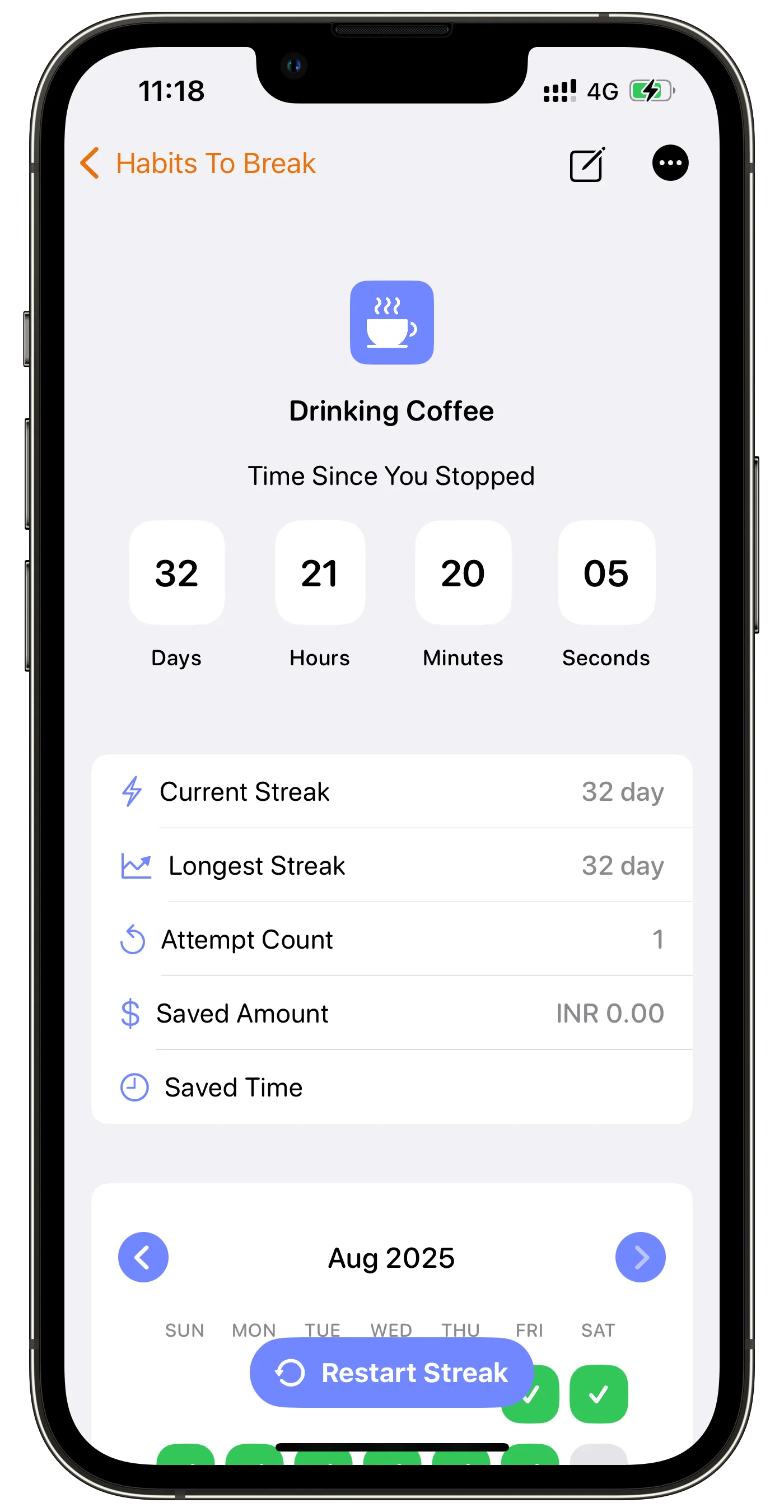Click the lightning Current Streak icon
Image resolution: width=784 pixels, height=1512 pixels.
133,791
